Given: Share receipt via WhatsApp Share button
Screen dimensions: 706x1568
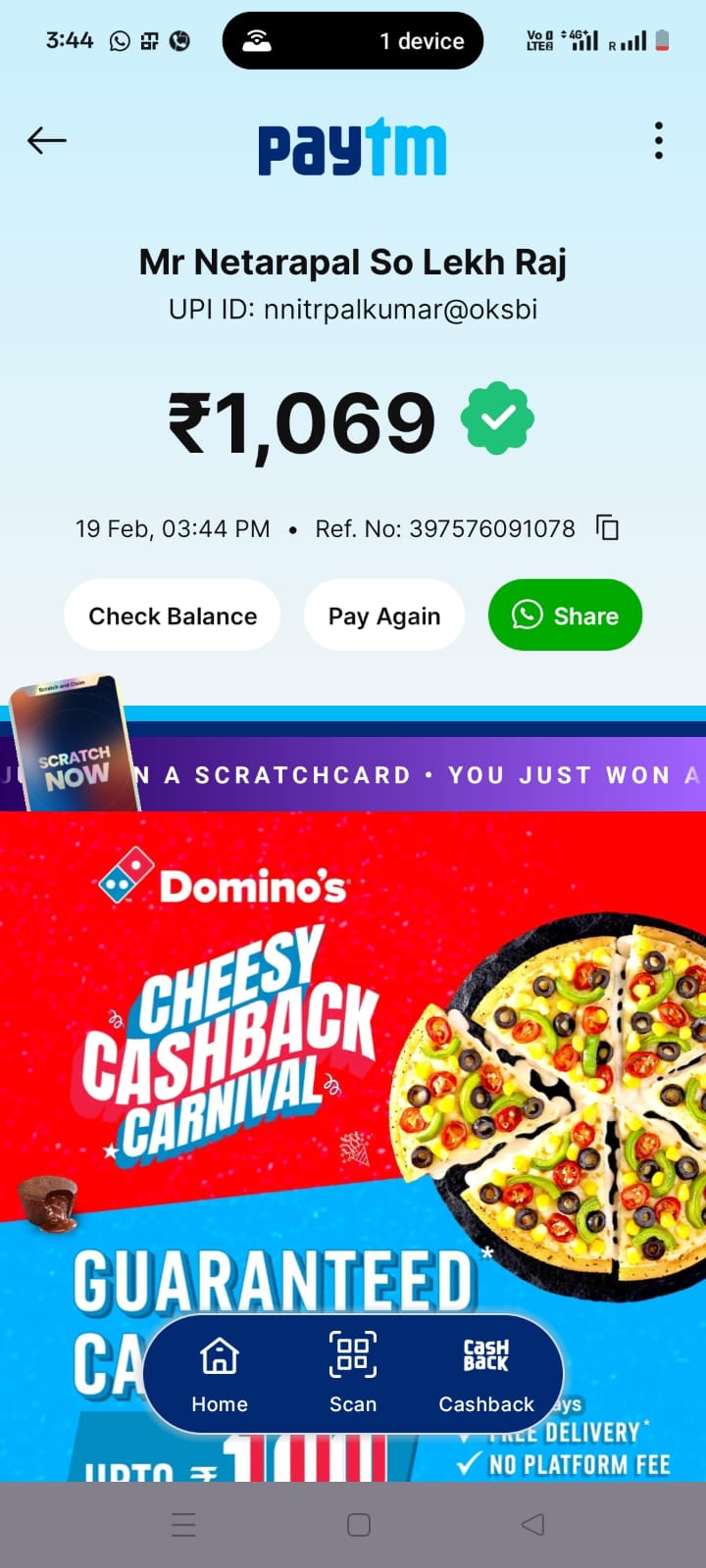Looking at the screenshot, I should point(565,615).
